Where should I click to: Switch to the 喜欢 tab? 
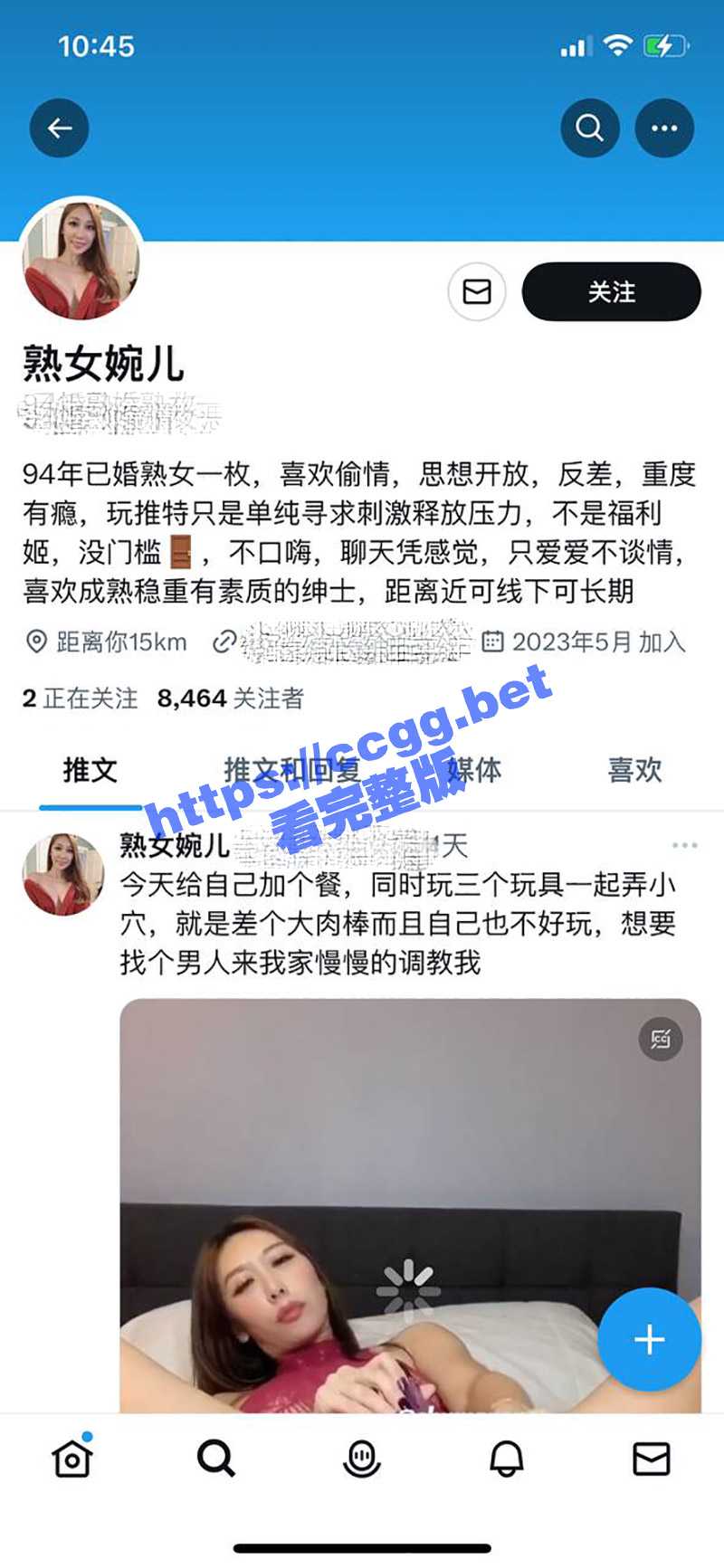634,770
